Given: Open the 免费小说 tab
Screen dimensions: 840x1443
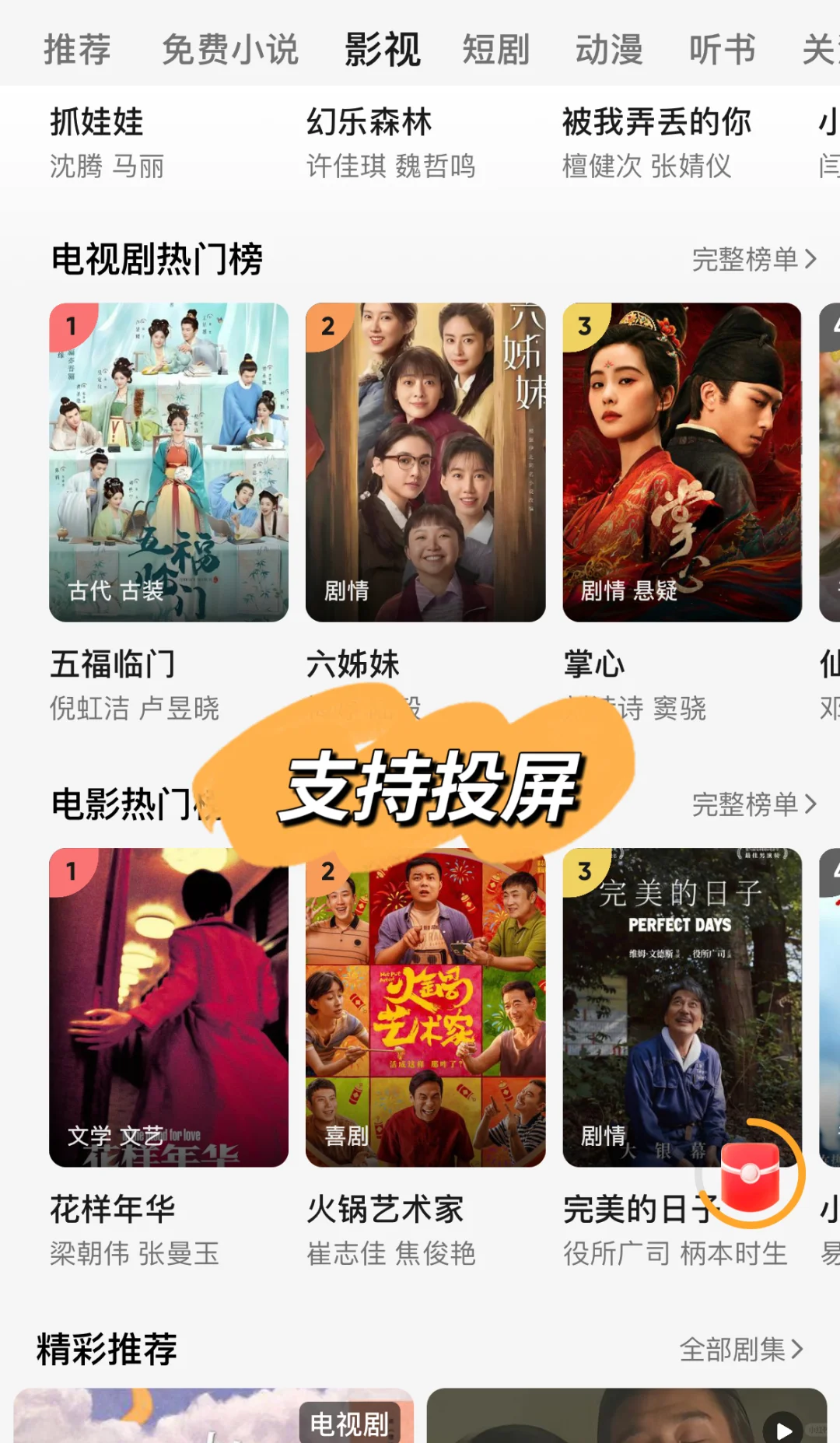Looking at the screenshot, I should (x=229, y=50).
